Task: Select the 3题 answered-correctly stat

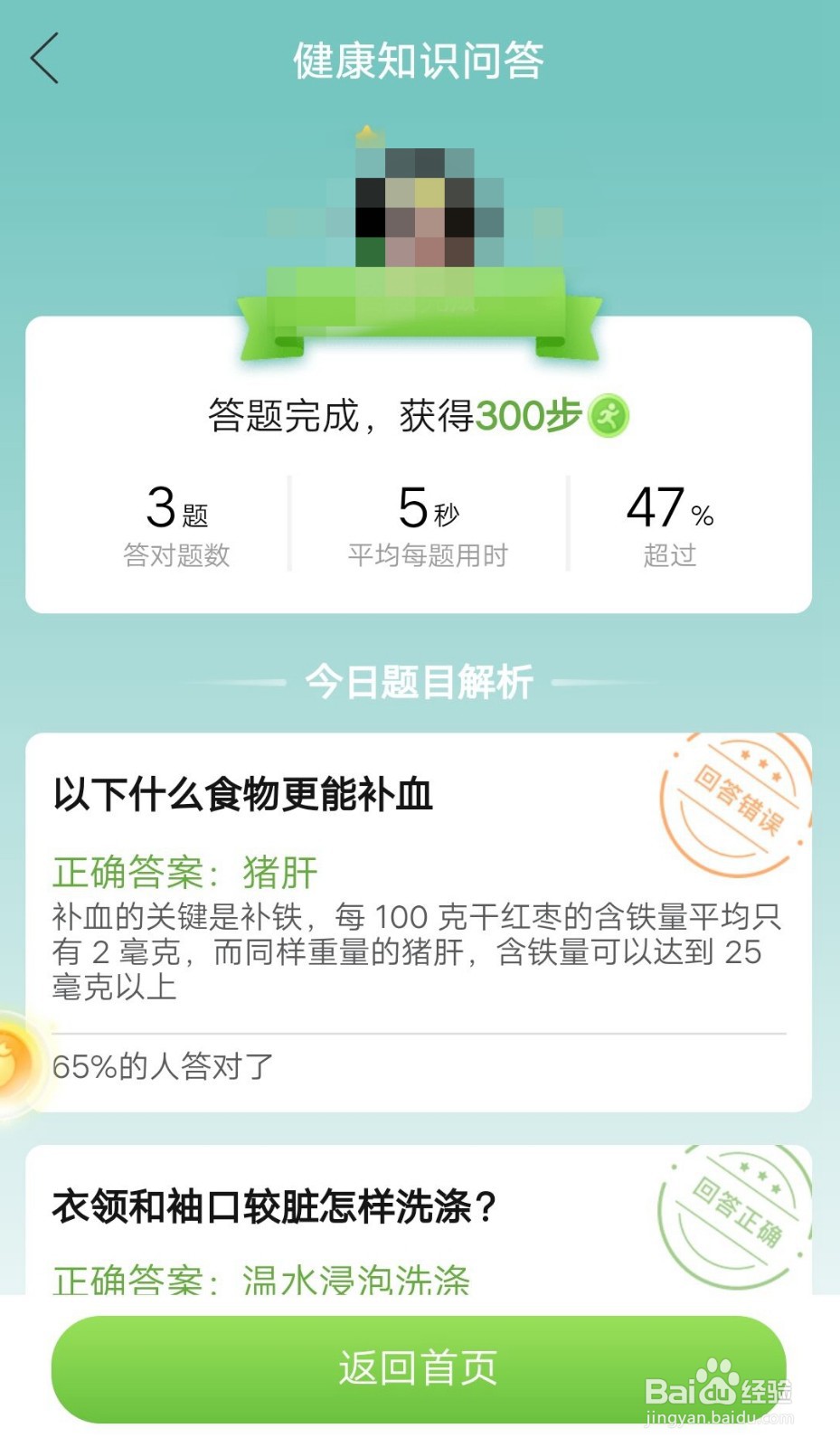Action: (177, 523)
